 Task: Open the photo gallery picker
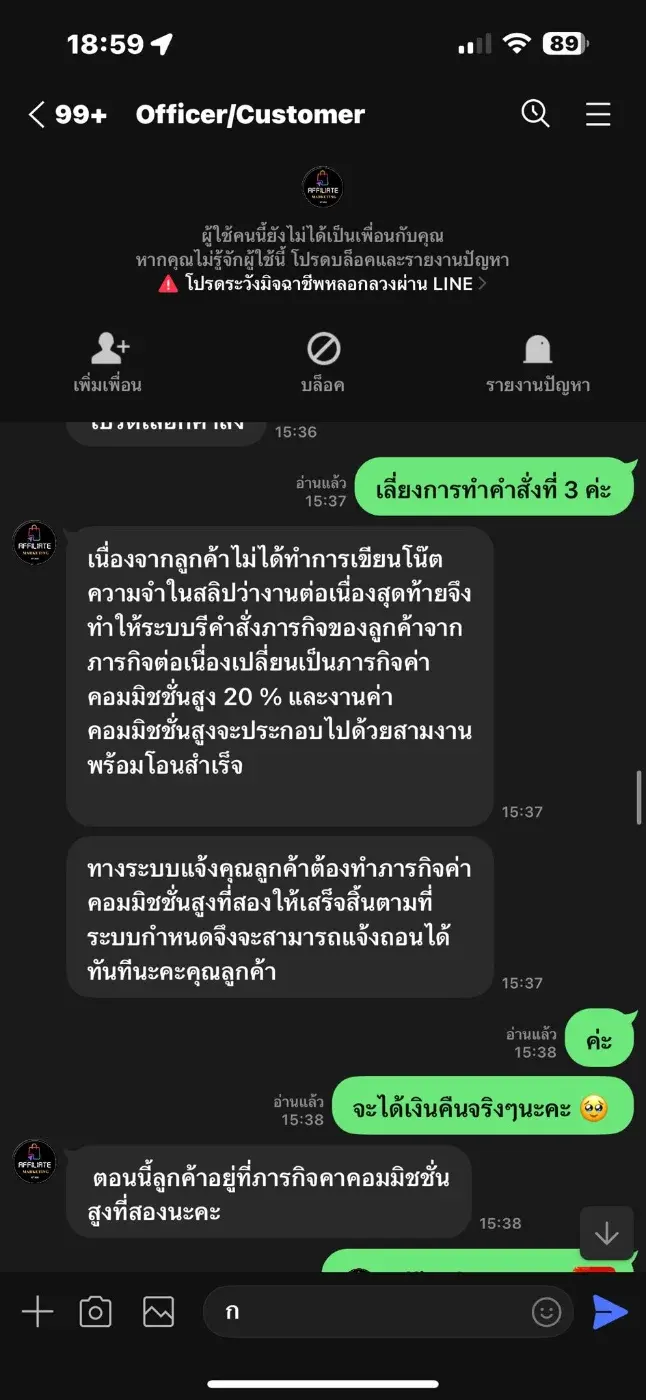158,1311
